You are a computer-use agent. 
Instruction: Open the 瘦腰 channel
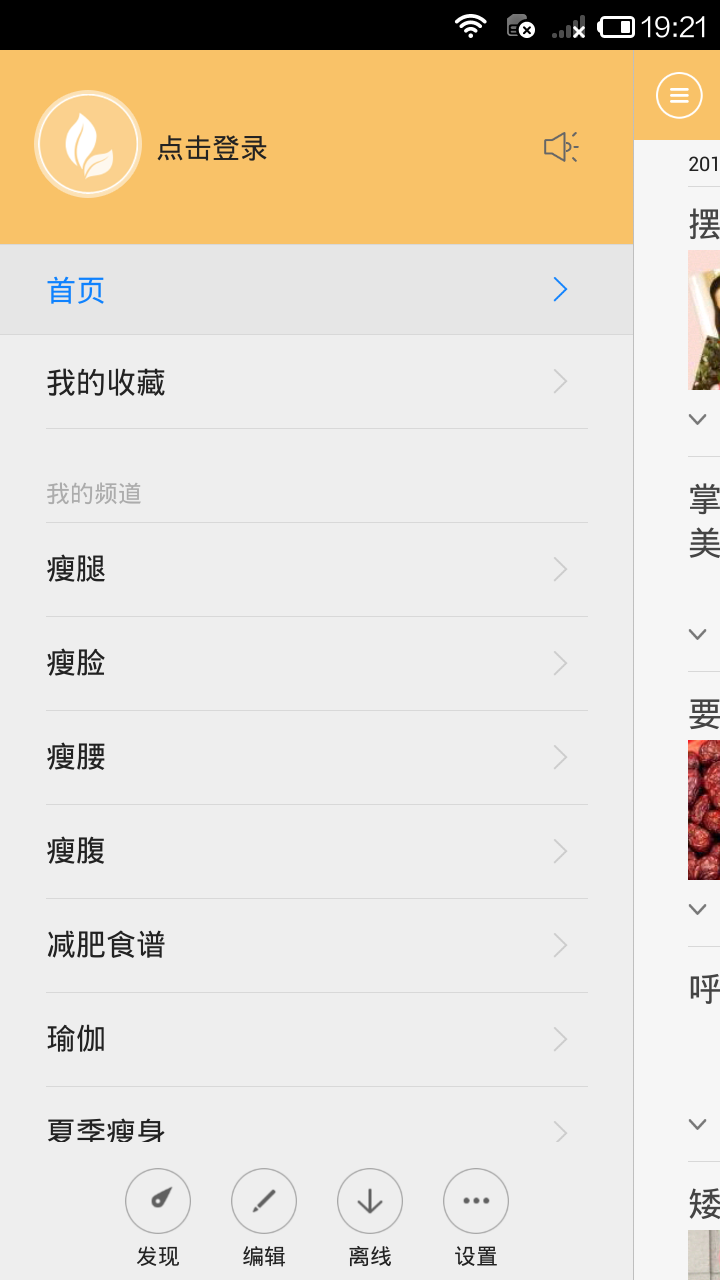316,757
